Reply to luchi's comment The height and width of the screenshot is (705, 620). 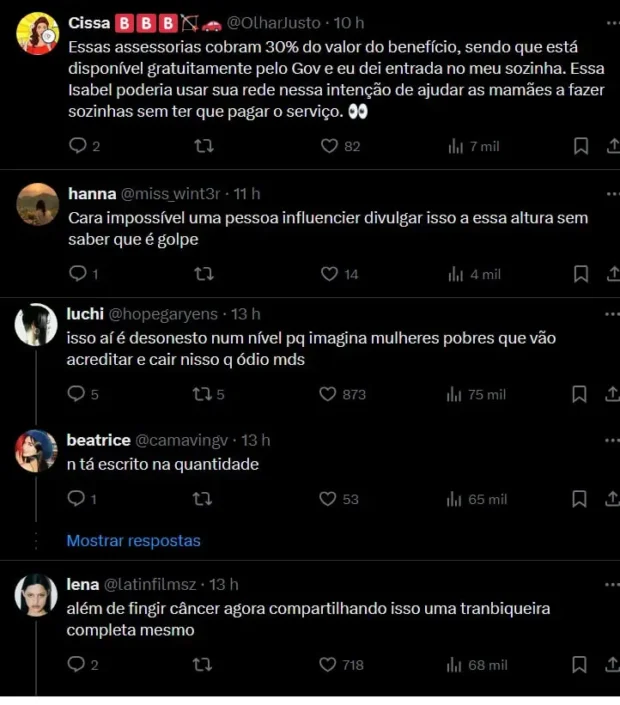coord(77,394)
